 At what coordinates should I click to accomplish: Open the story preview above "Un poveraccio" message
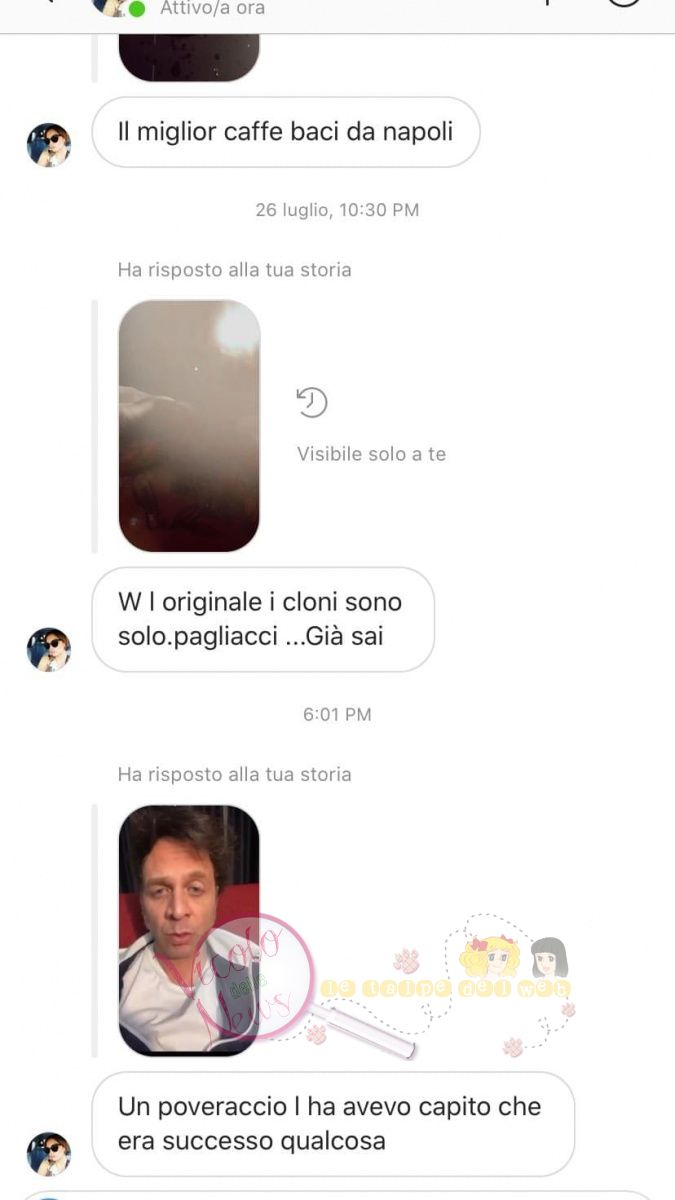(189, 930)
